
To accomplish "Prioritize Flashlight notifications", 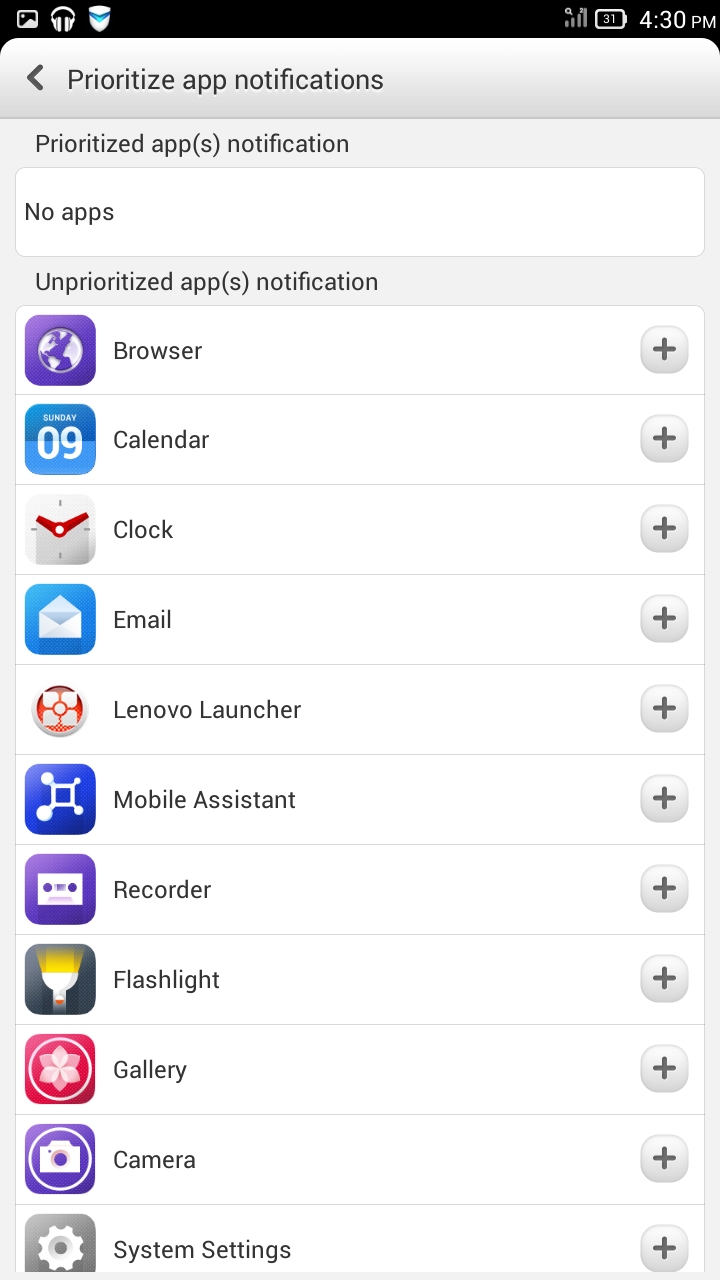I will coord(664,979).
